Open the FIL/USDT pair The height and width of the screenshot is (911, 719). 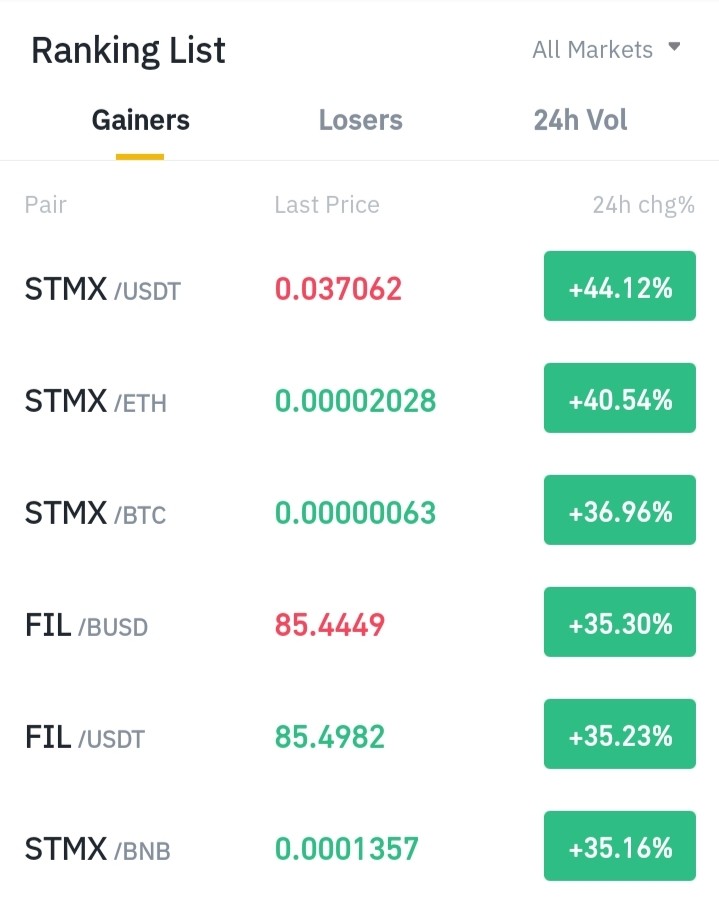point(360,736)
